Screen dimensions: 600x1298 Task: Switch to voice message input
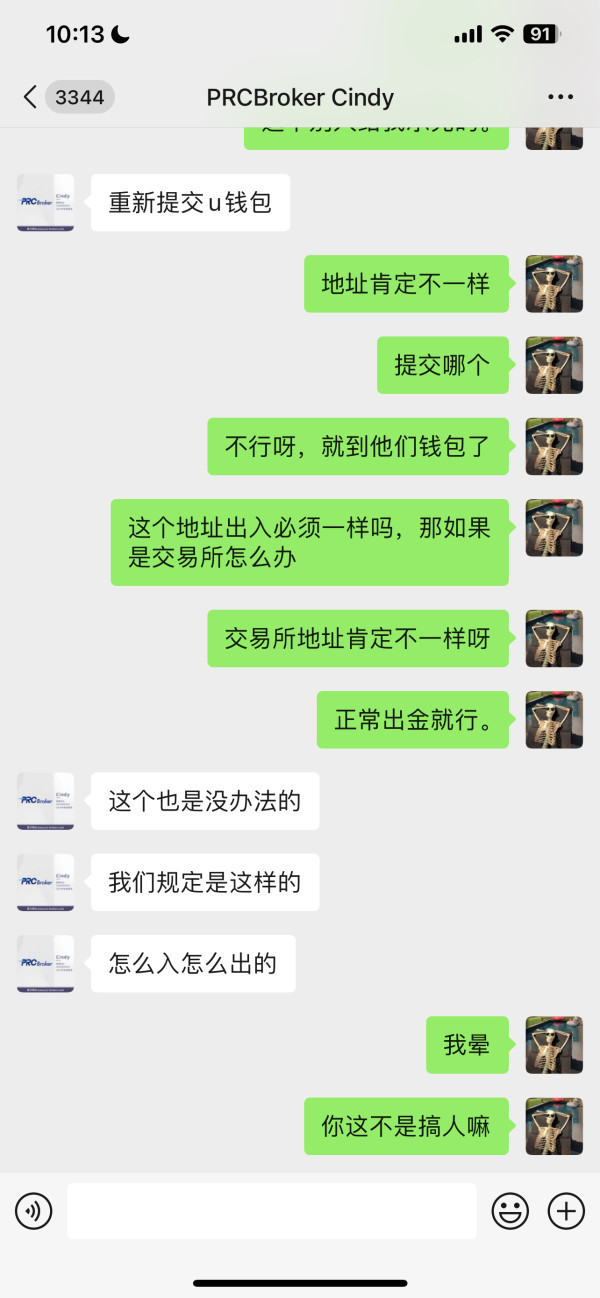(x=33, y=1211)
